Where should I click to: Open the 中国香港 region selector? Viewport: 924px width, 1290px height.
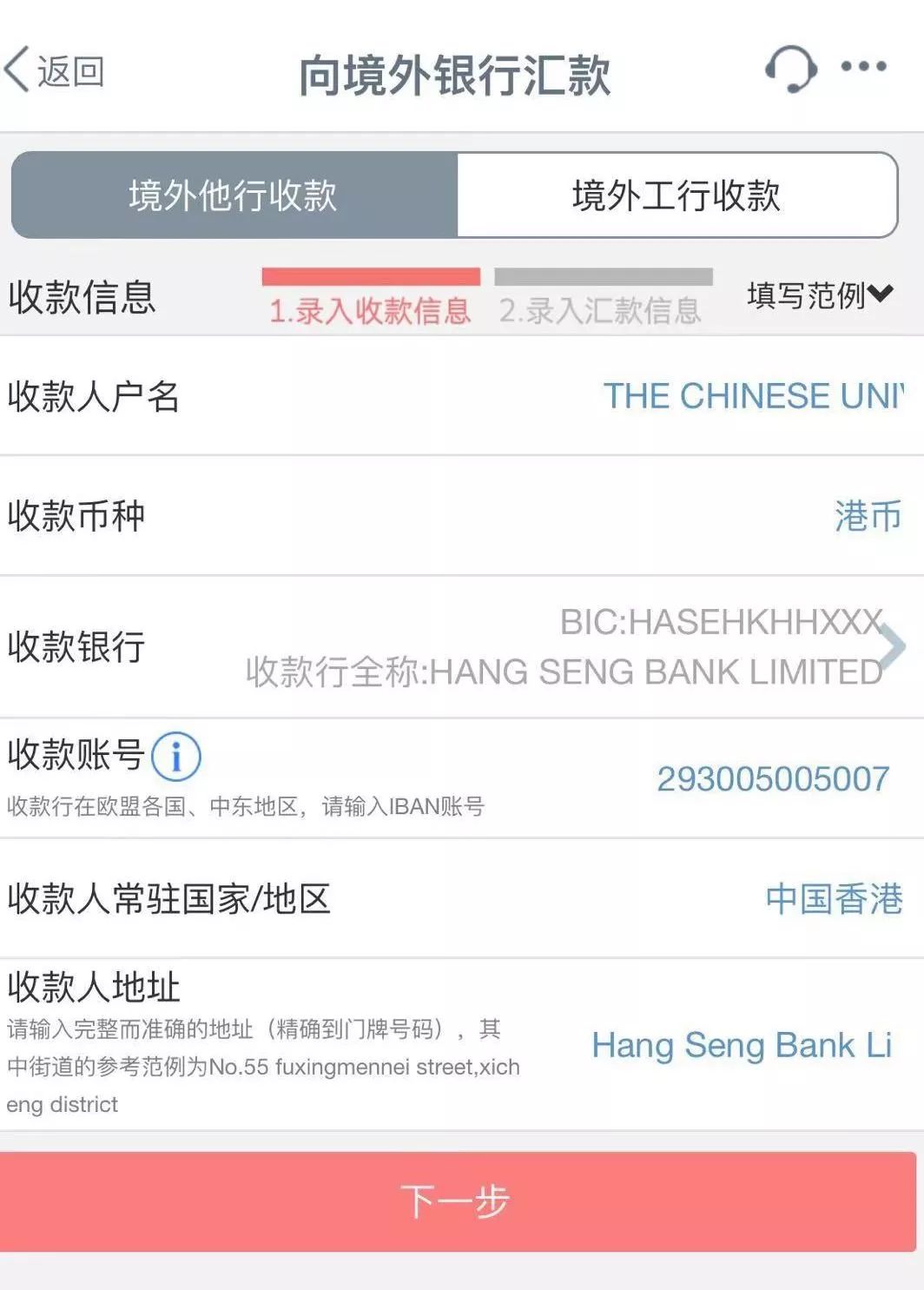pos(836,897)
